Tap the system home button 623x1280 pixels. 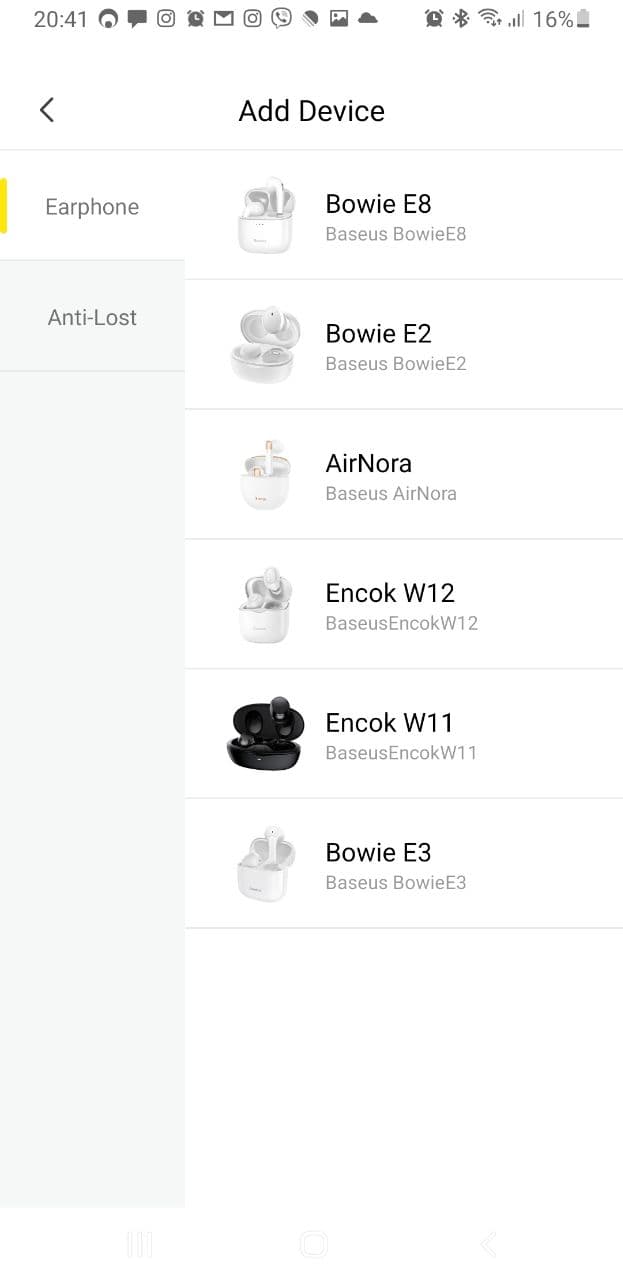313,1244
